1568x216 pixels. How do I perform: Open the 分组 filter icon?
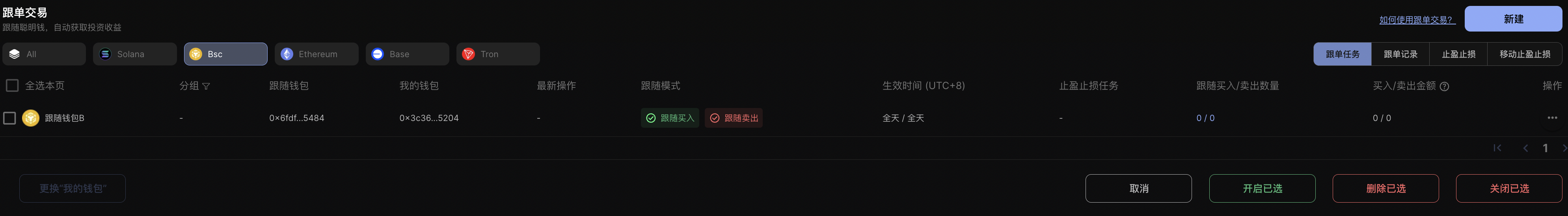coord(206,86)
